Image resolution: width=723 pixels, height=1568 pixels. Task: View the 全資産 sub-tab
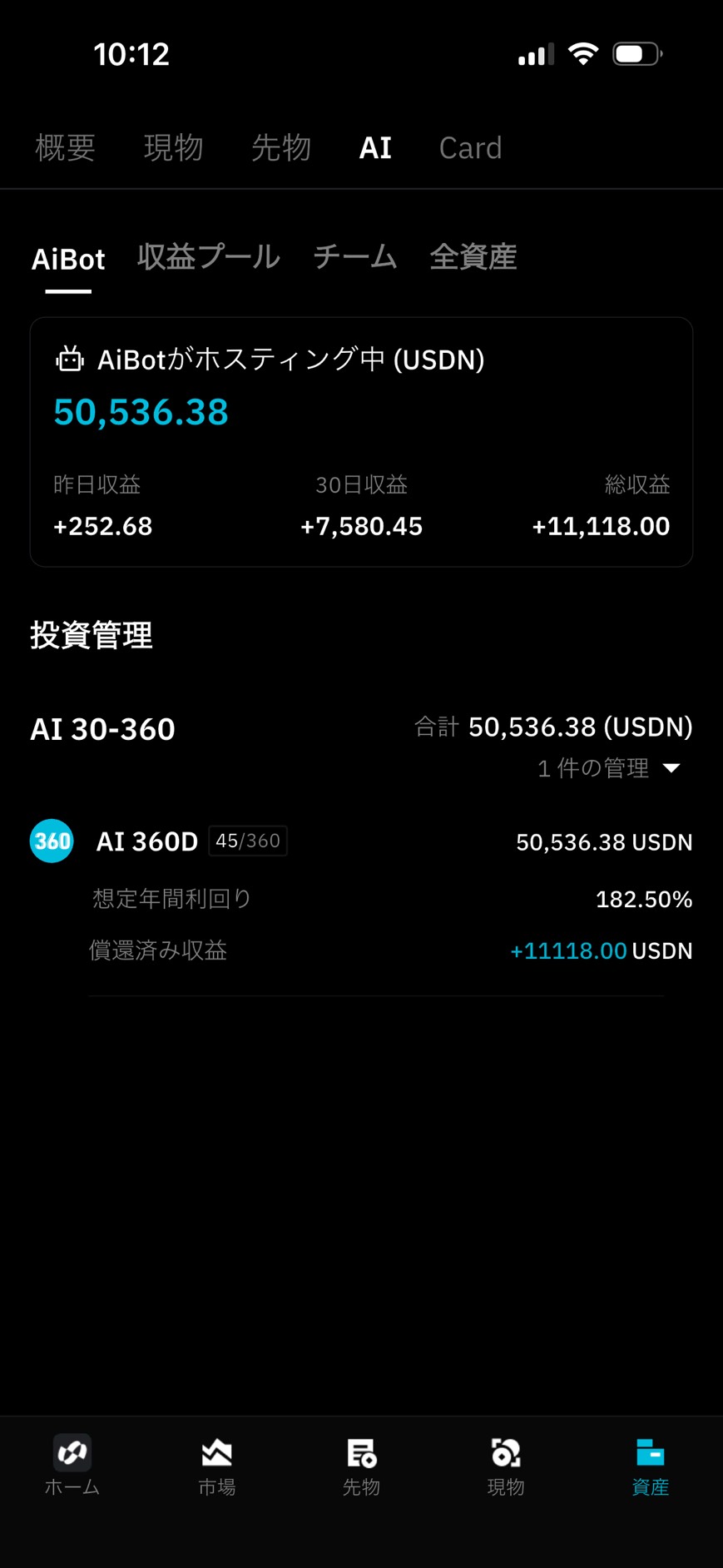[x=473, y=258]
